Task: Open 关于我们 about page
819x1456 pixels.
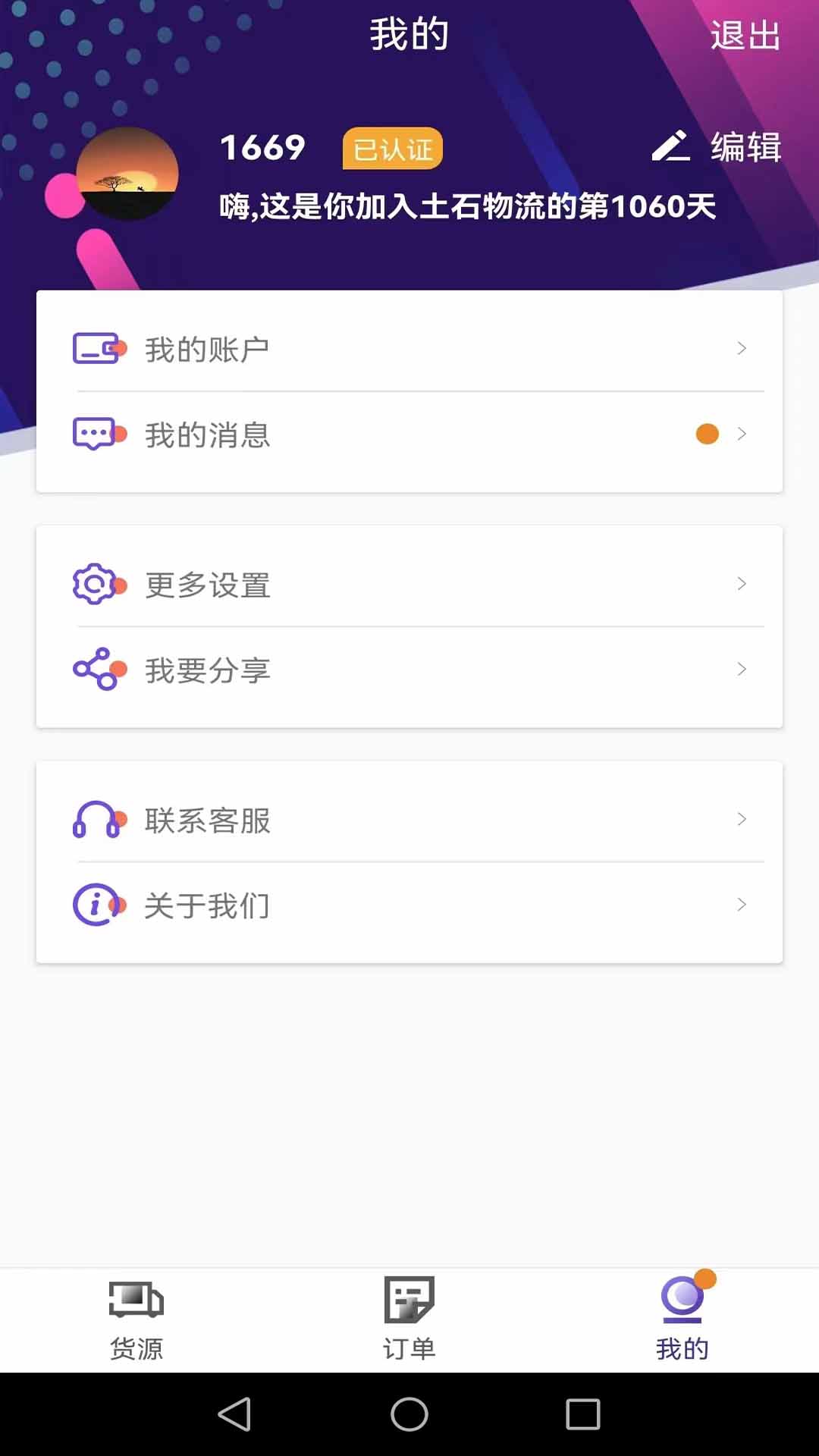Action: pyautogui.click(x=409, y=905)
